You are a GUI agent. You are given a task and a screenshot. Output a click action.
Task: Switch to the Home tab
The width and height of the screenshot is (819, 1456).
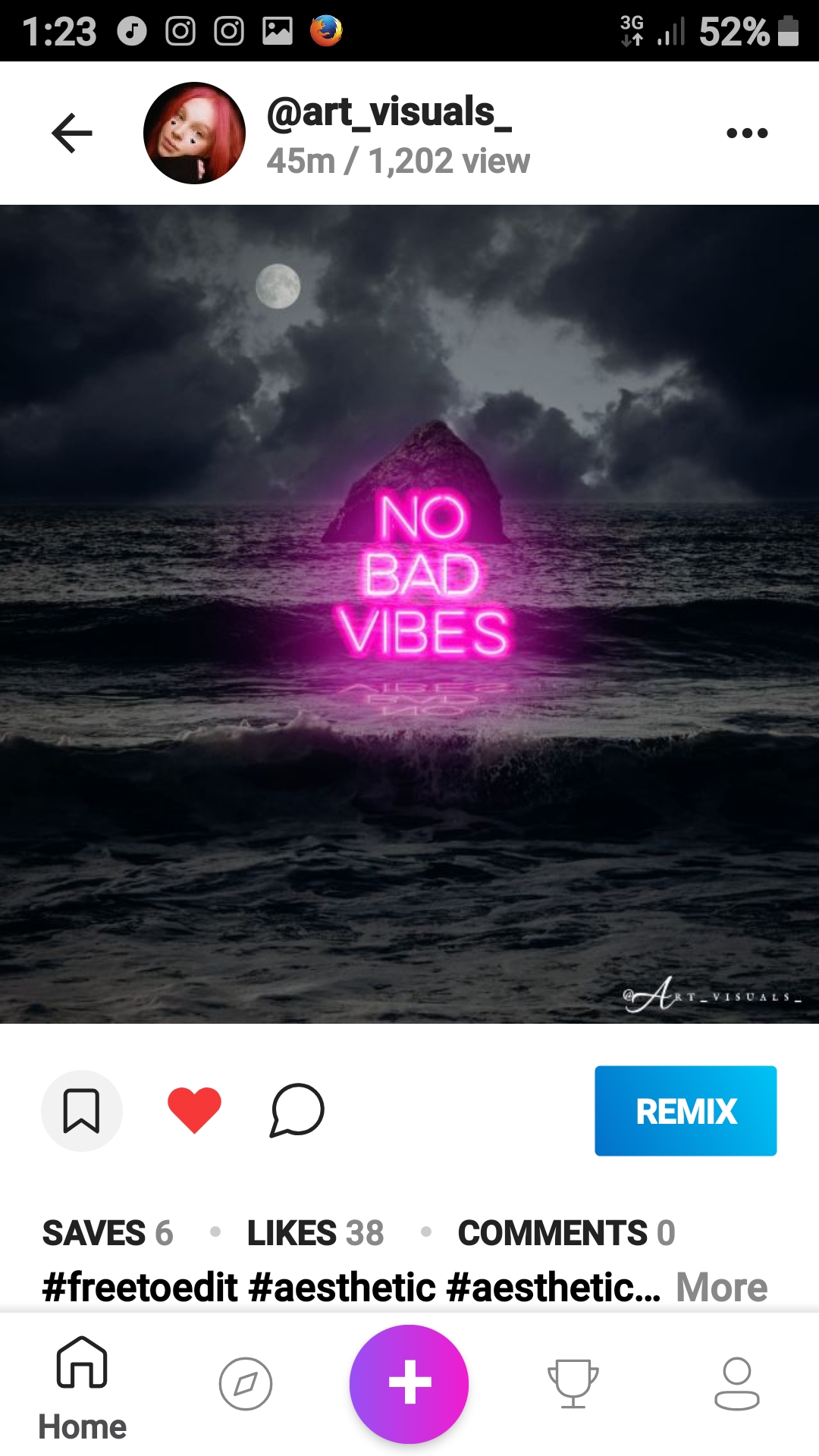(82, 1388)
